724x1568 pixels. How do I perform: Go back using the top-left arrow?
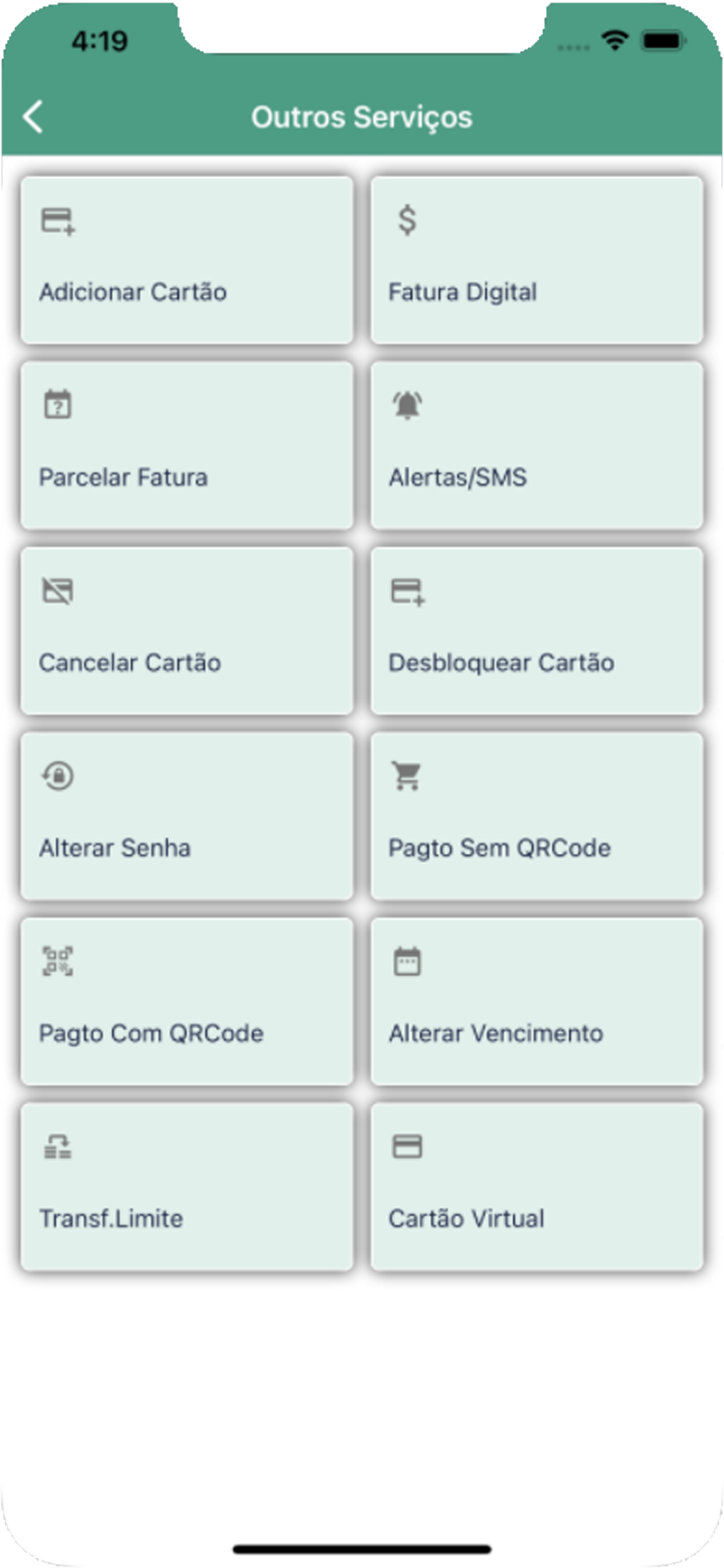click(x=33, y=117)
